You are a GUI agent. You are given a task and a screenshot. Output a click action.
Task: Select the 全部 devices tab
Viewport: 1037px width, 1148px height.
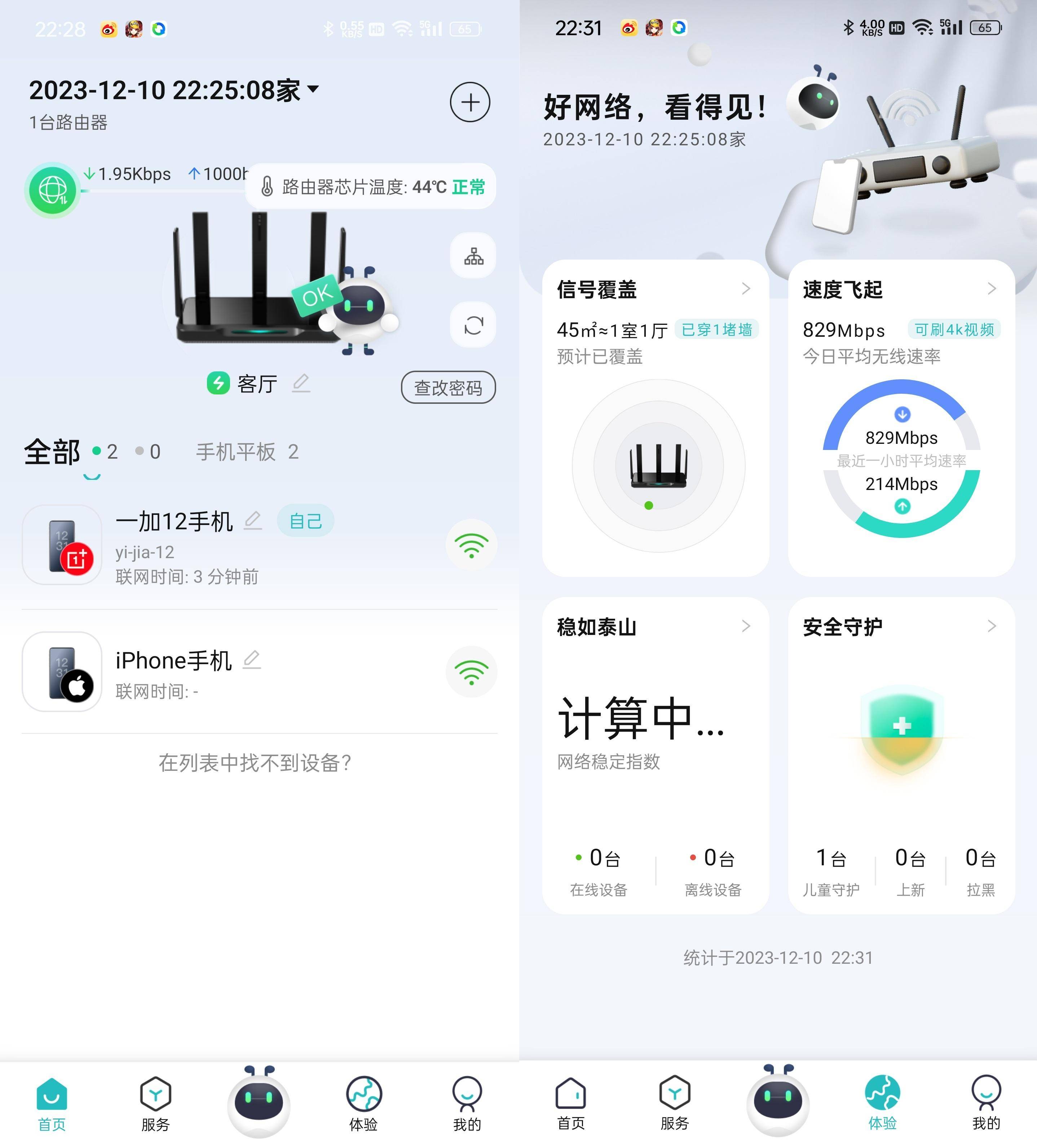point(52,452)
